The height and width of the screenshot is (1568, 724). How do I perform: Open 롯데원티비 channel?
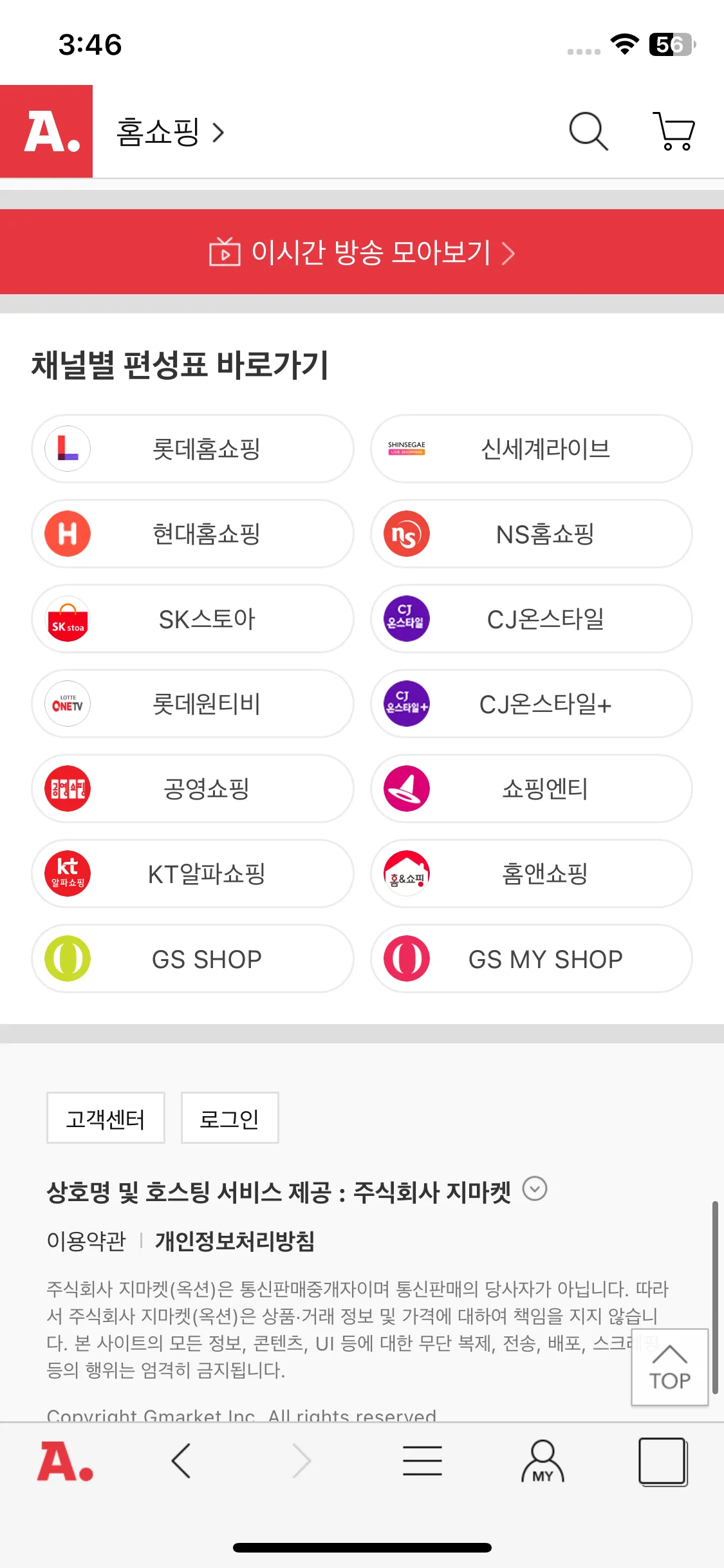coord(192,704)
